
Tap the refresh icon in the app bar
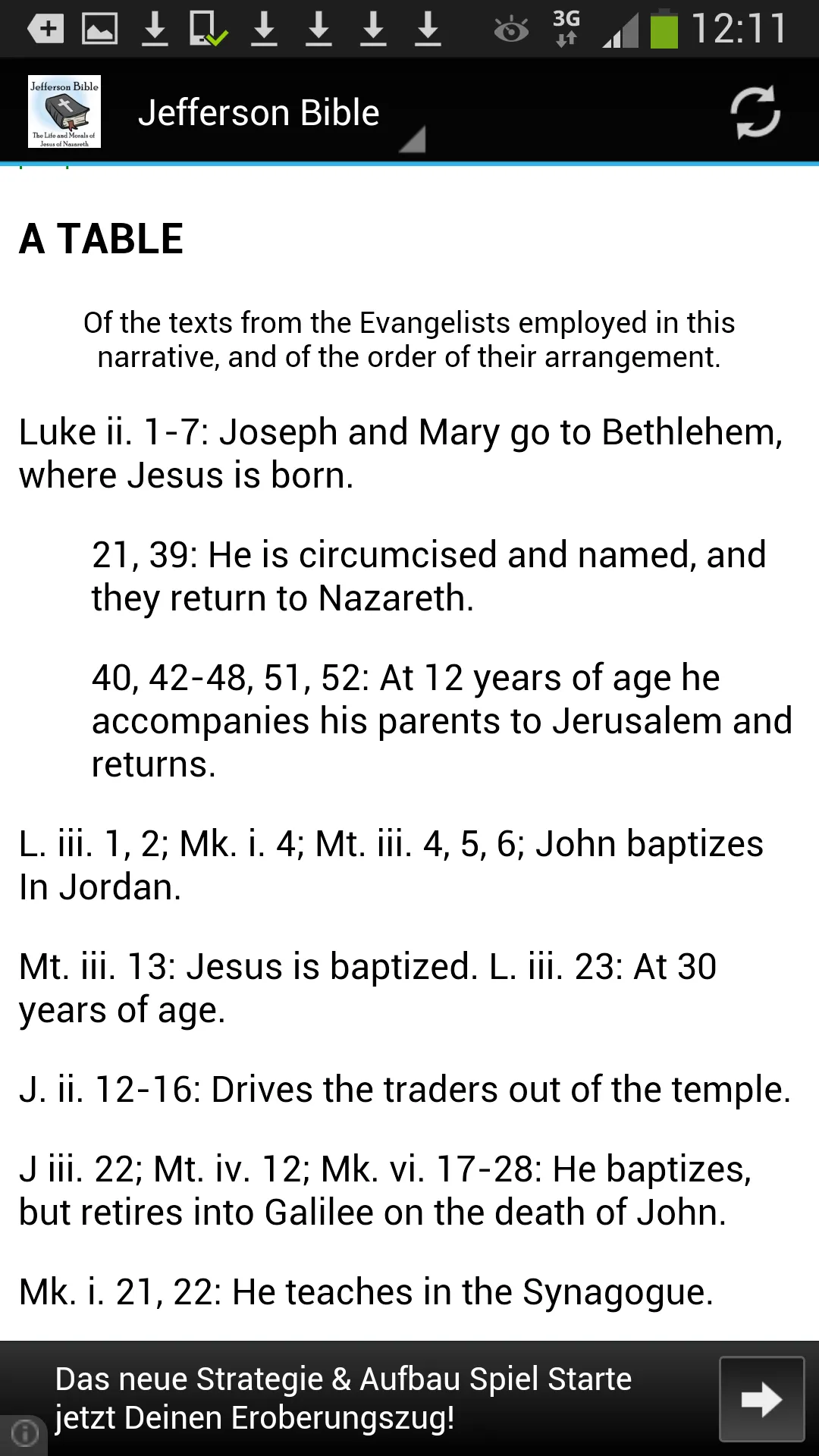pos(755,112)
